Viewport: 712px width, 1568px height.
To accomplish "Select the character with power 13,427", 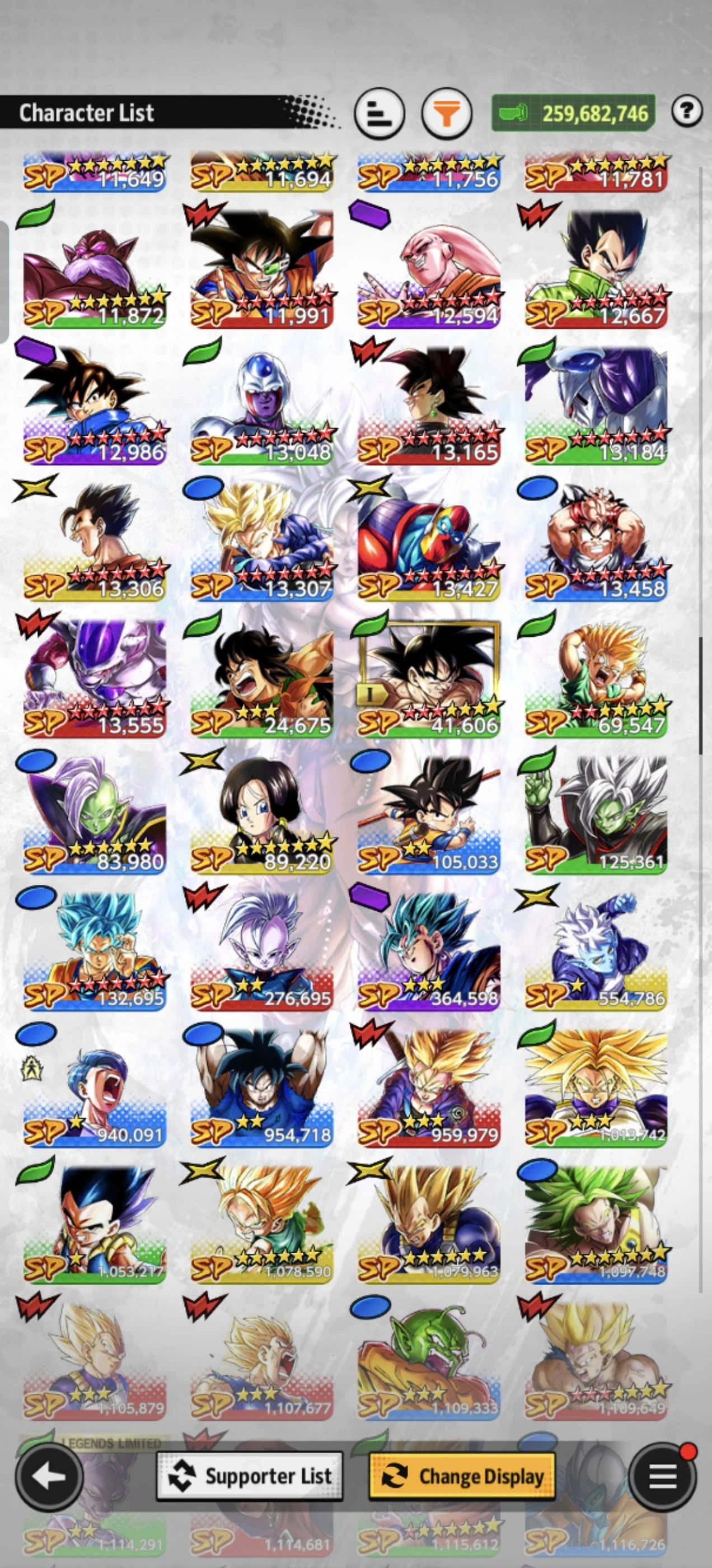I will tap(429, 542).
